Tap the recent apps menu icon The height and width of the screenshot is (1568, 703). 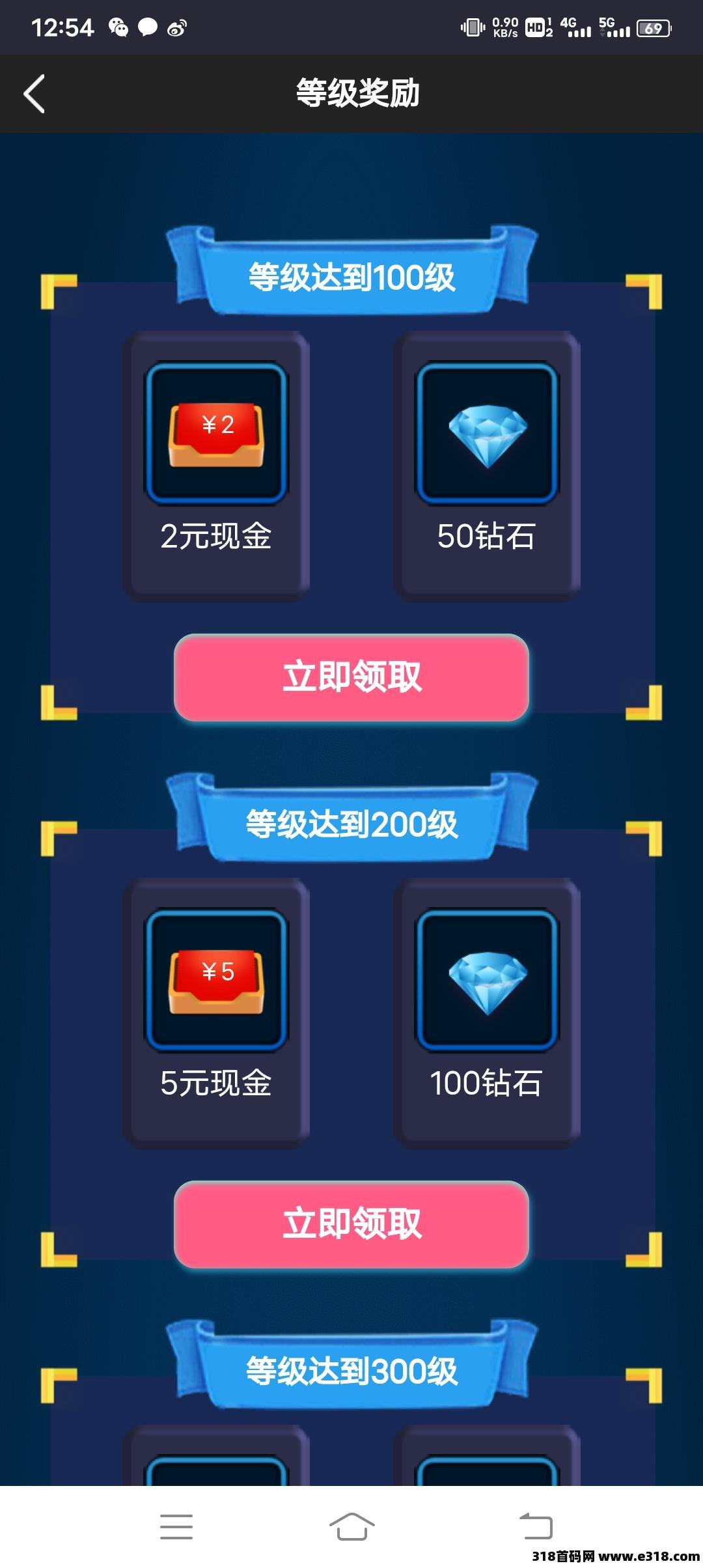point(176,1527)
